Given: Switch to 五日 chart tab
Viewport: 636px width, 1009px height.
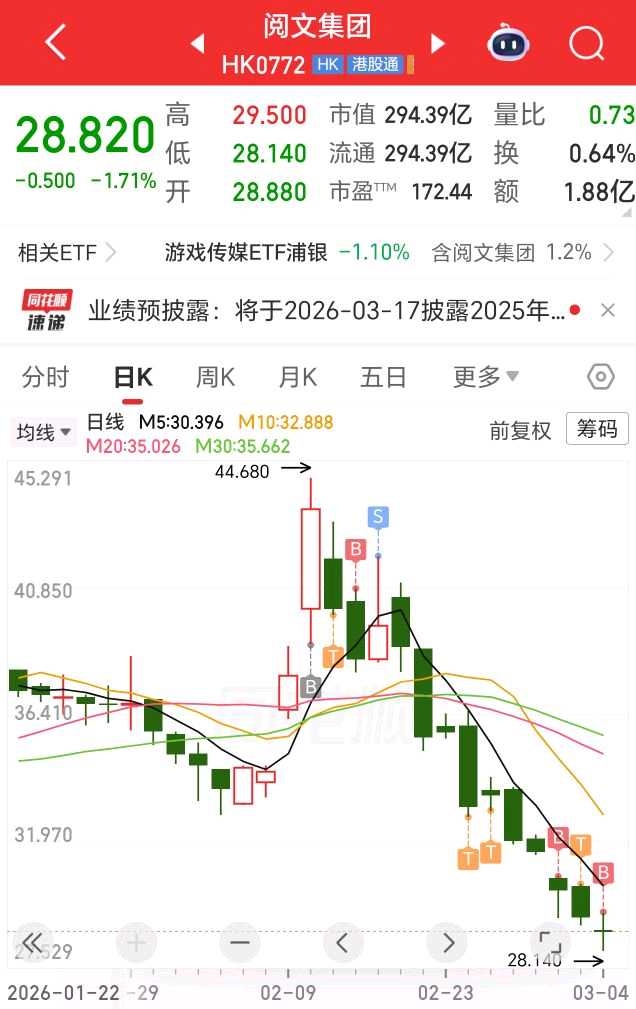Looking at the screenshot, I should pyautogui.click(x=383, y=377).
